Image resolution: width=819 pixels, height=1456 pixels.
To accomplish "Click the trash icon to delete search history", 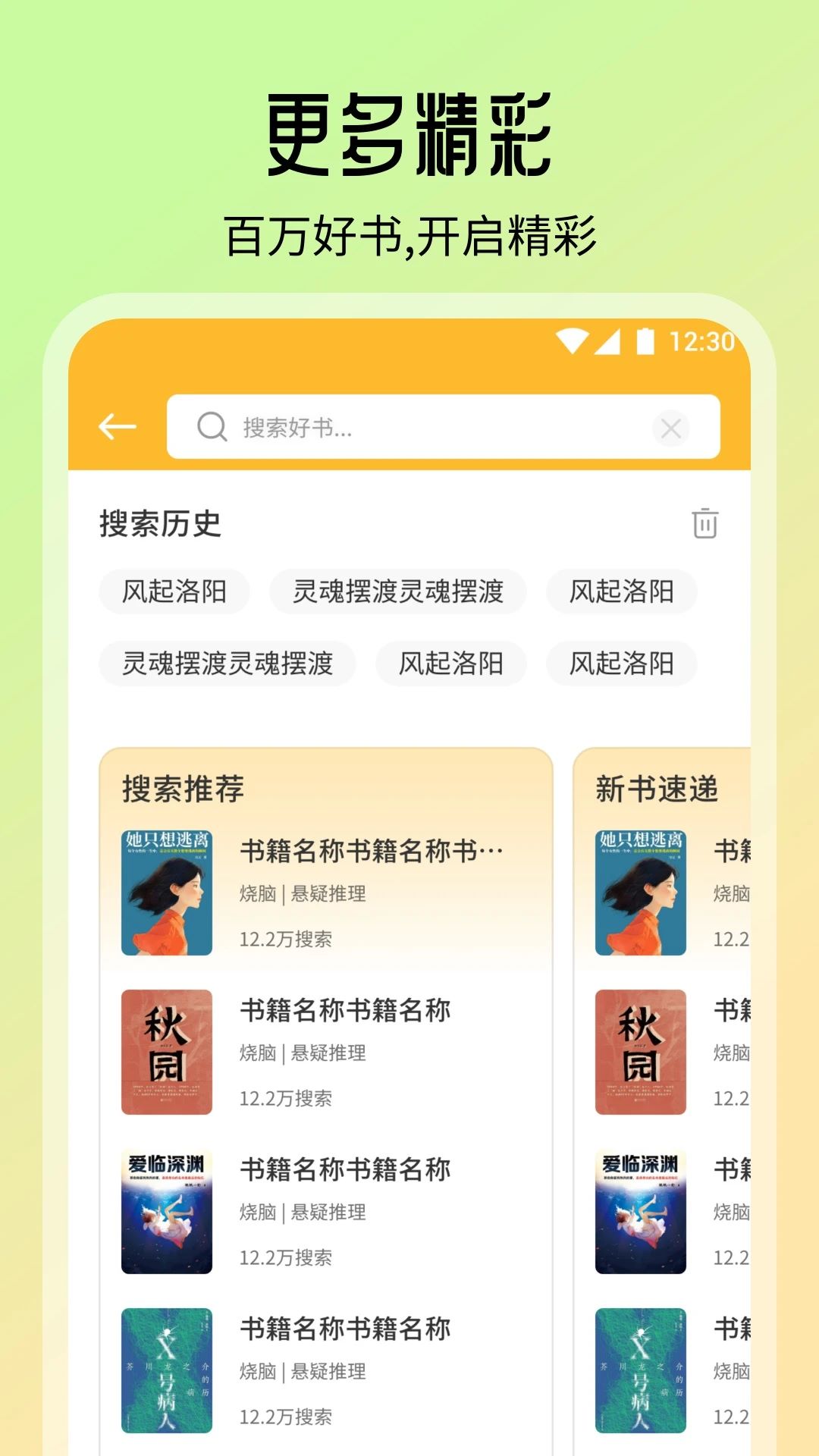I will click(704, 525).
